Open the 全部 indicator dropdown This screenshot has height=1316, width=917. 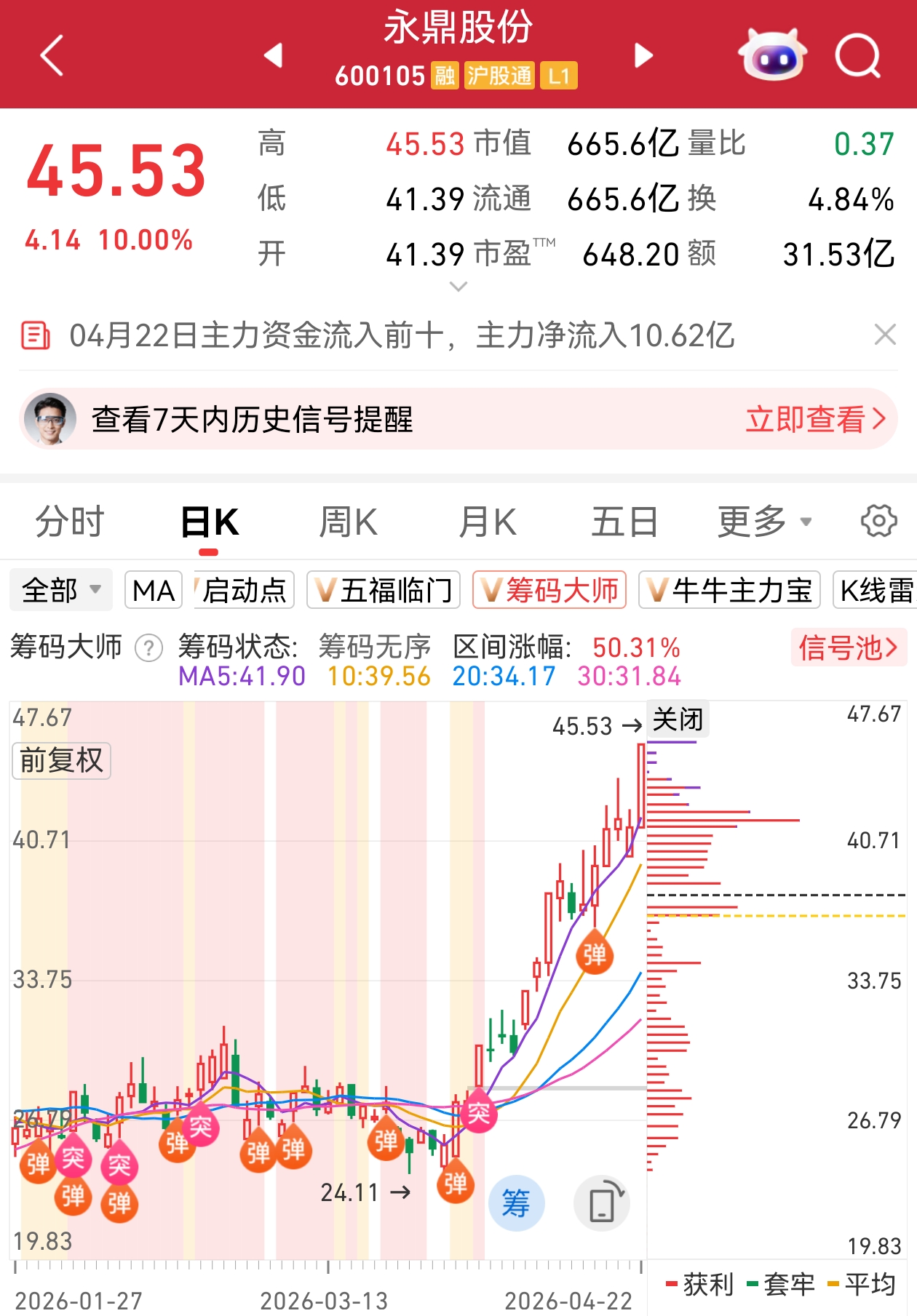pos(61,590)
